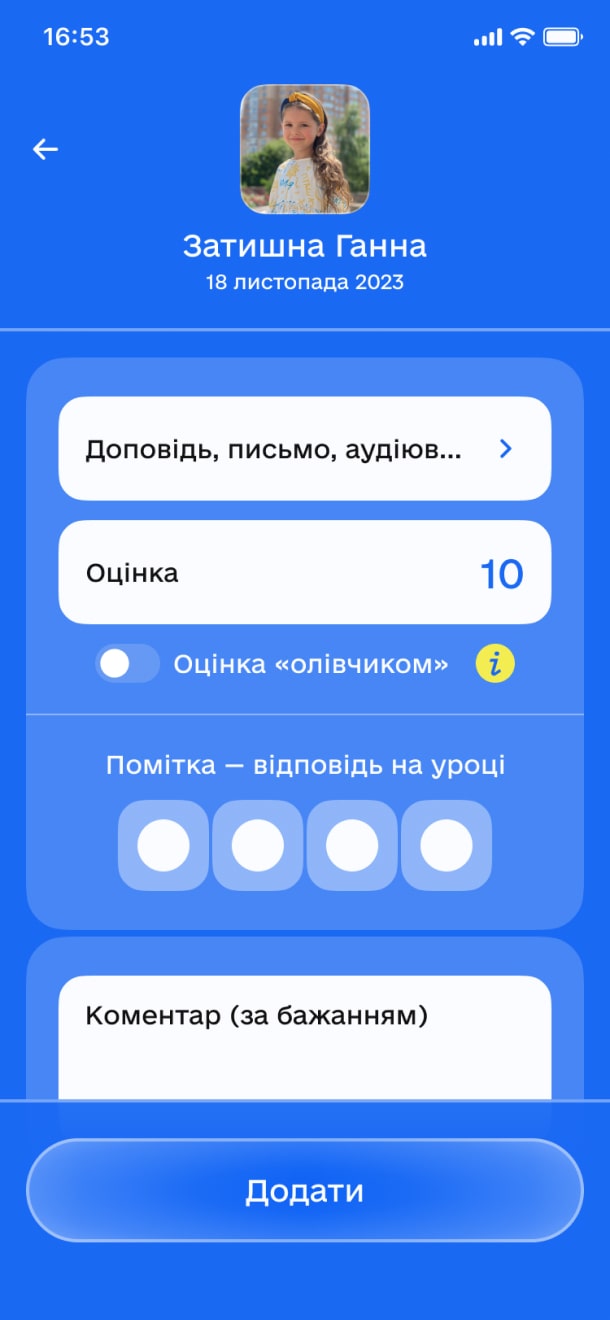Viewport: 610px width, 1320px height.
Task: Enable the «Оцінка «олівчиком»» switch
Action: 127,664
